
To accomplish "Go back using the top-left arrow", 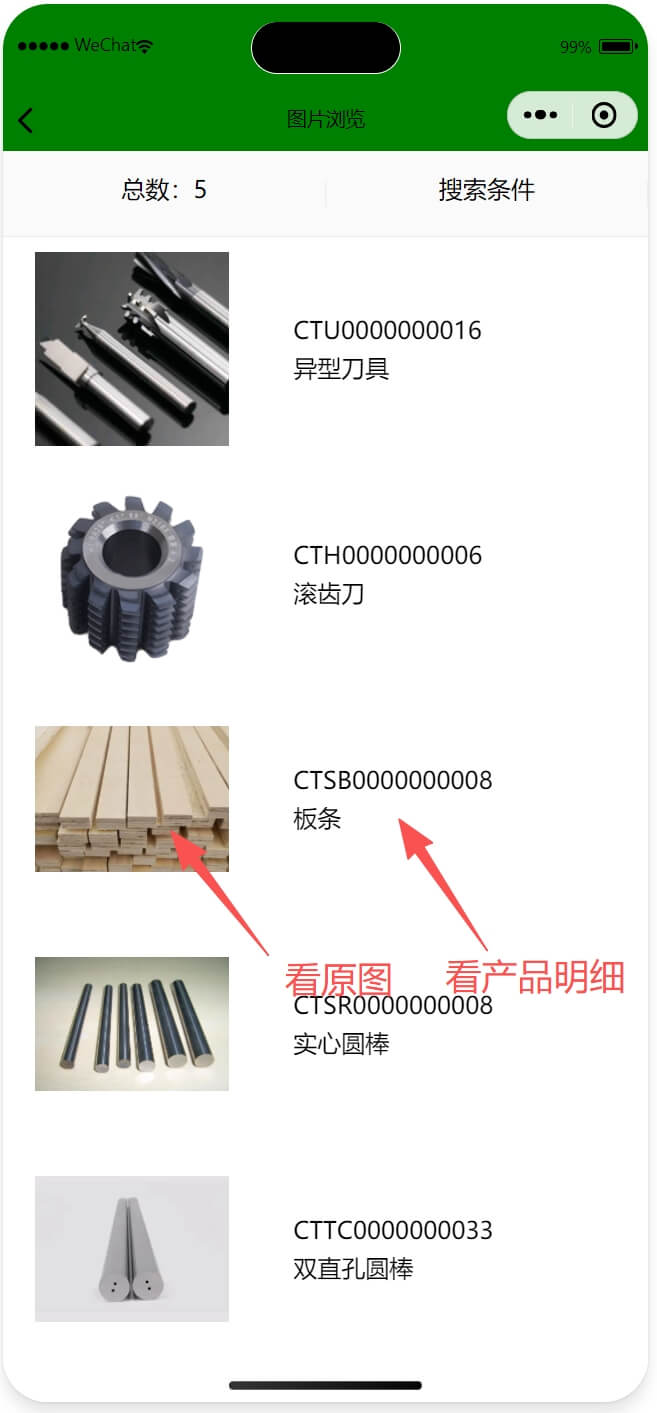I will point(27,121).
